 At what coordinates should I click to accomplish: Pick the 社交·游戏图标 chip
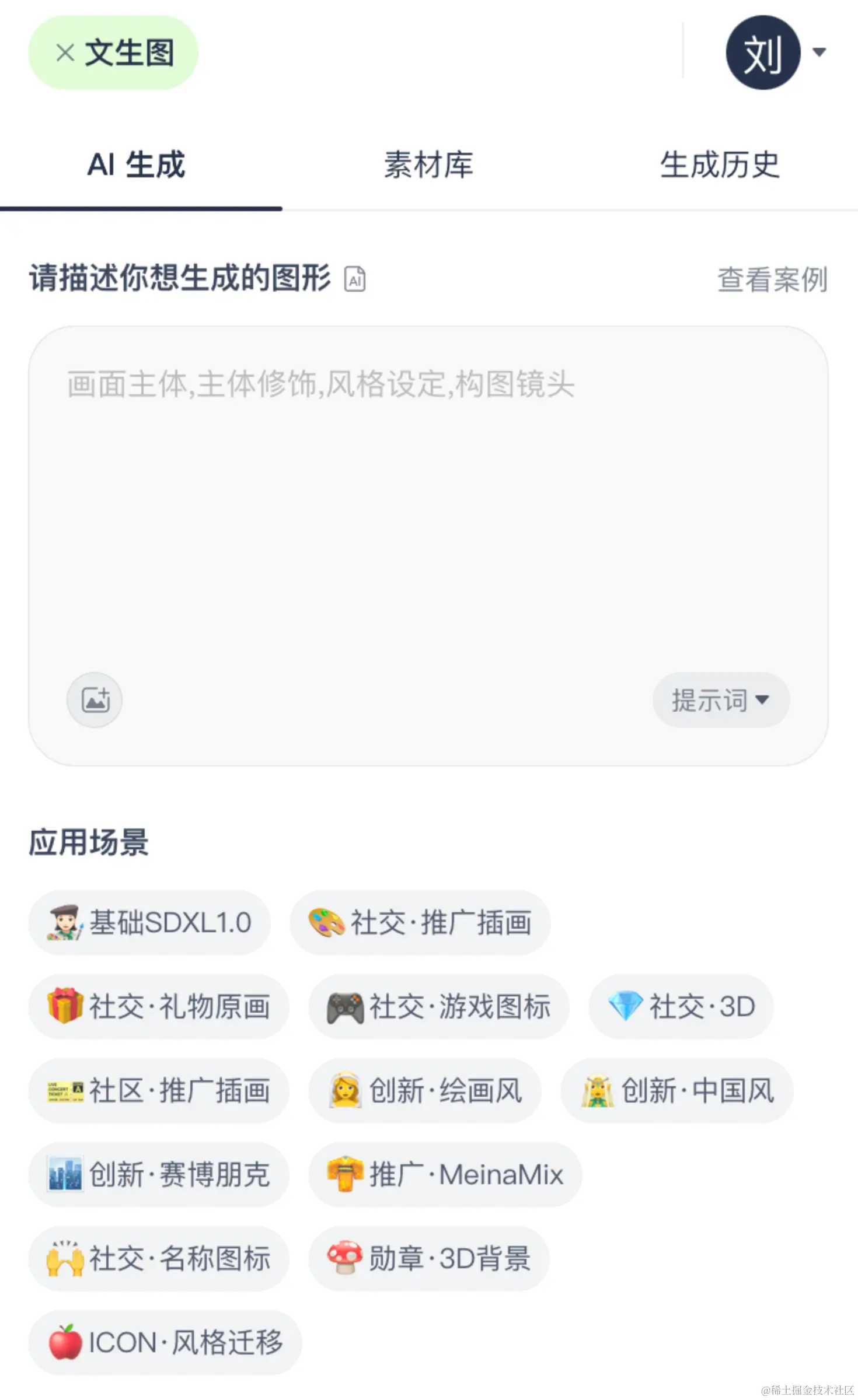pos(438,1007)
